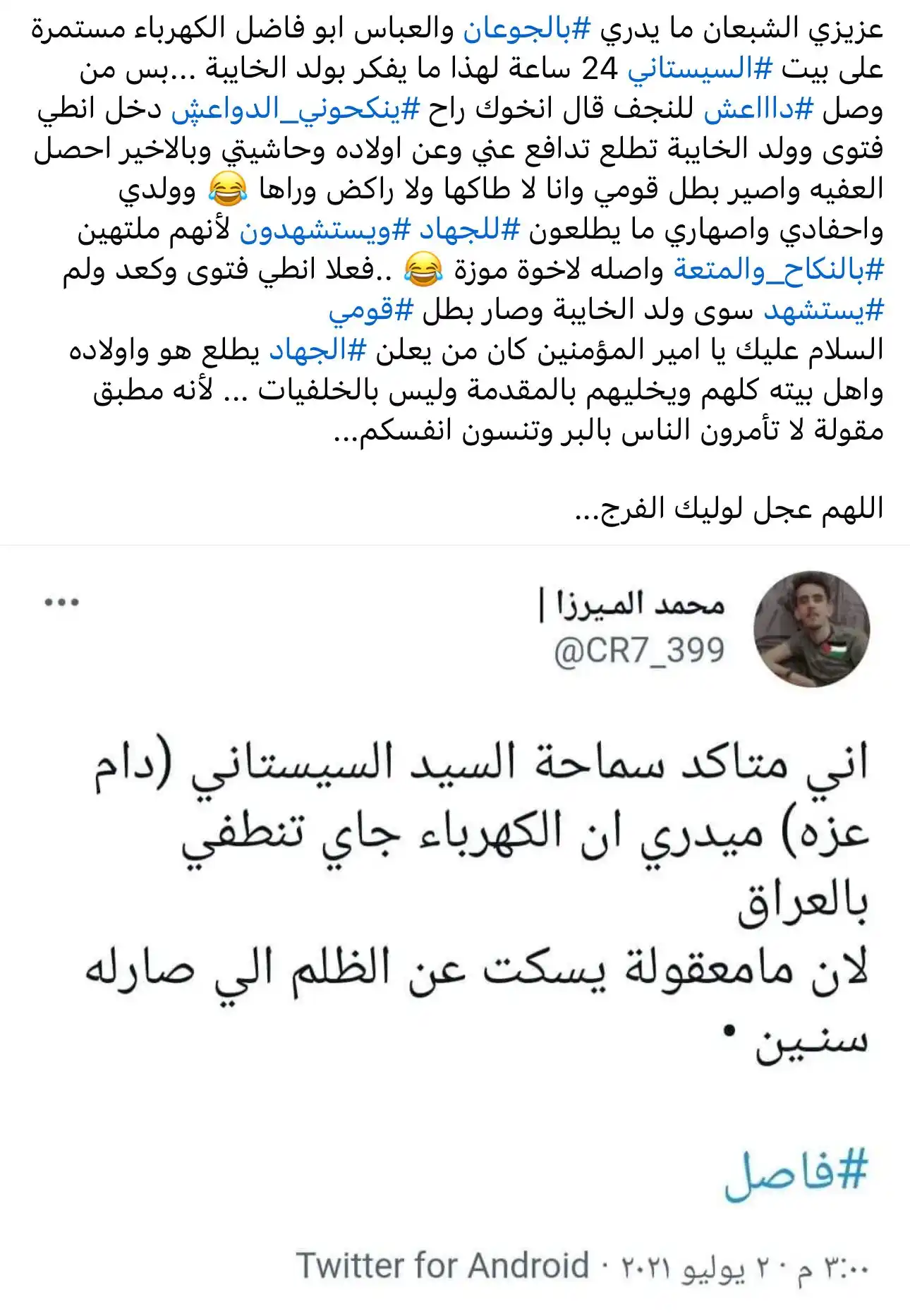Screen dimensions: 910x1316
Task: Open the hashtag #يستشهد
Action: 824,311
